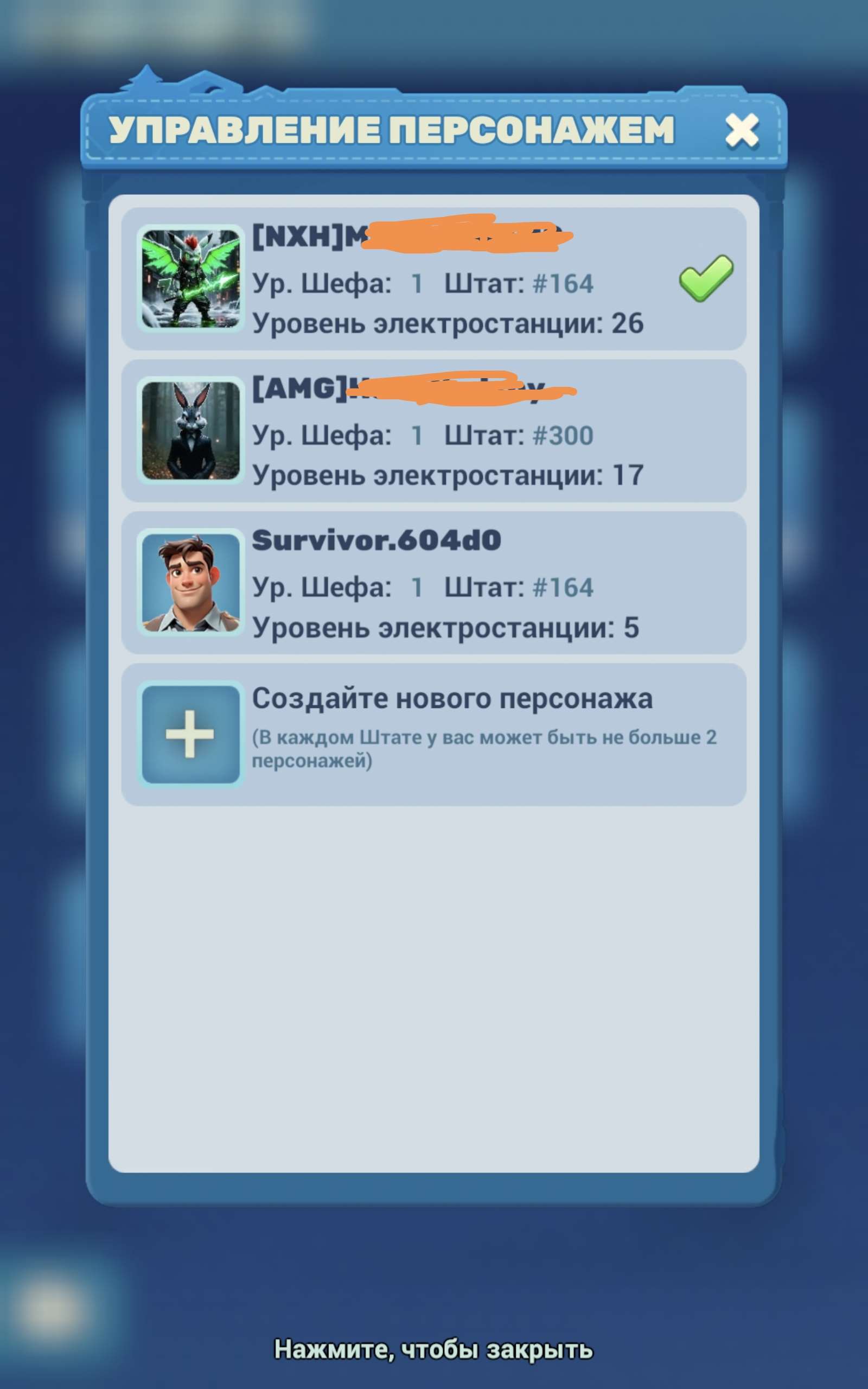
Task: Tap the УПРАВЛЕНИЕ ПЕРСОНАЖЕМ title bar
Action: pyautogui.click(x=393, y=131)
